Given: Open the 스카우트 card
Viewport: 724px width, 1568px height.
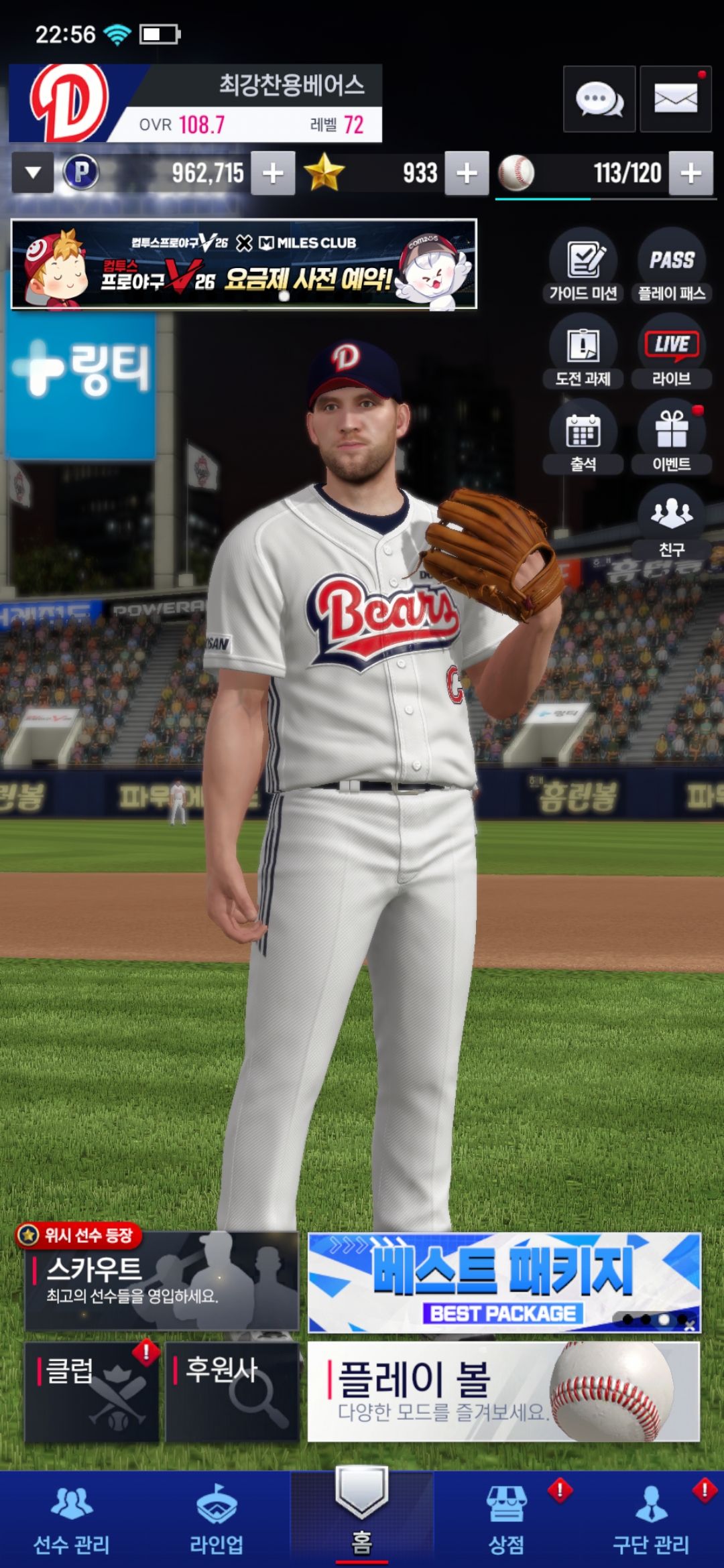Looking at the screenshot, I should pyautogui.click(x=161, y=1281).
